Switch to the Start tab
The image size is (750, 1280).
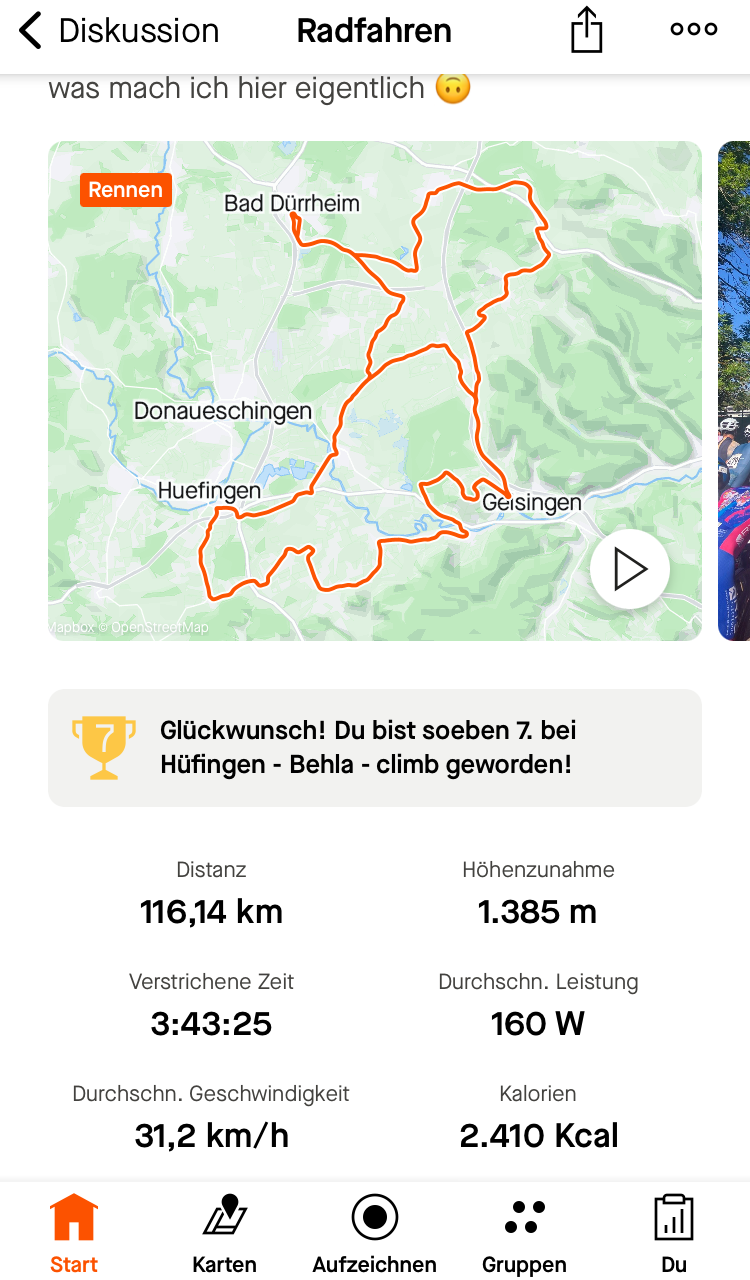[74, 1234]
